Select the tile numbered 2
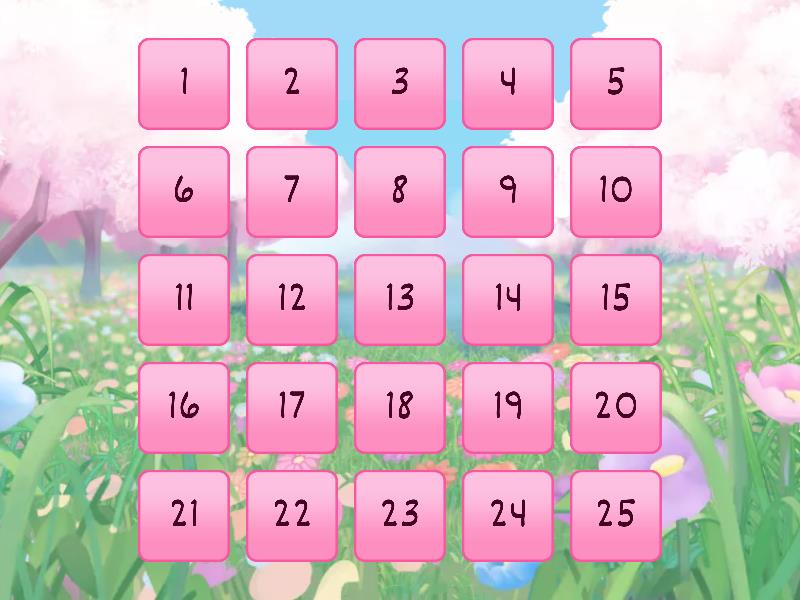 click(292, 84)
